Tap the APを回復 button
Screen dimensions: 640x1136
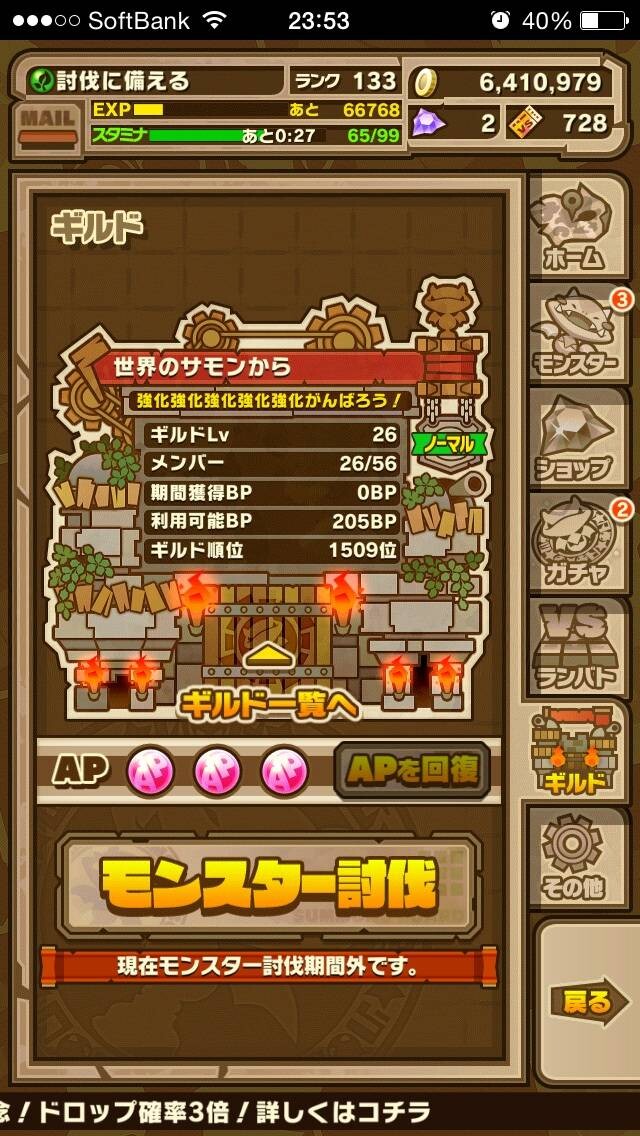412,771
